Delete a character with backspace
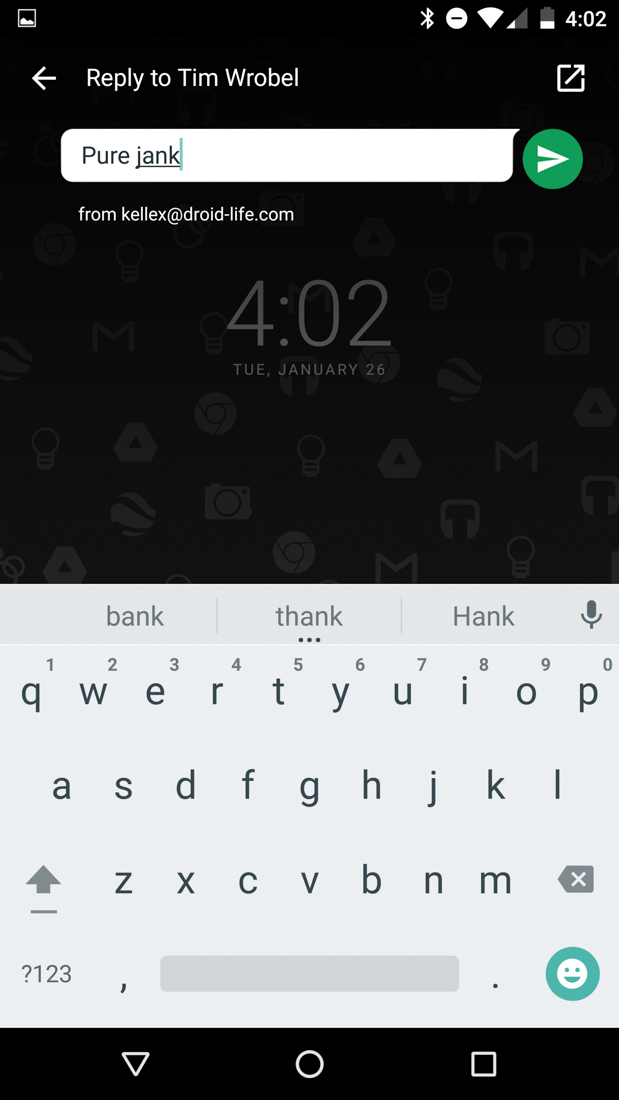This screenshot has width=619, height=1100. (576, 880)
